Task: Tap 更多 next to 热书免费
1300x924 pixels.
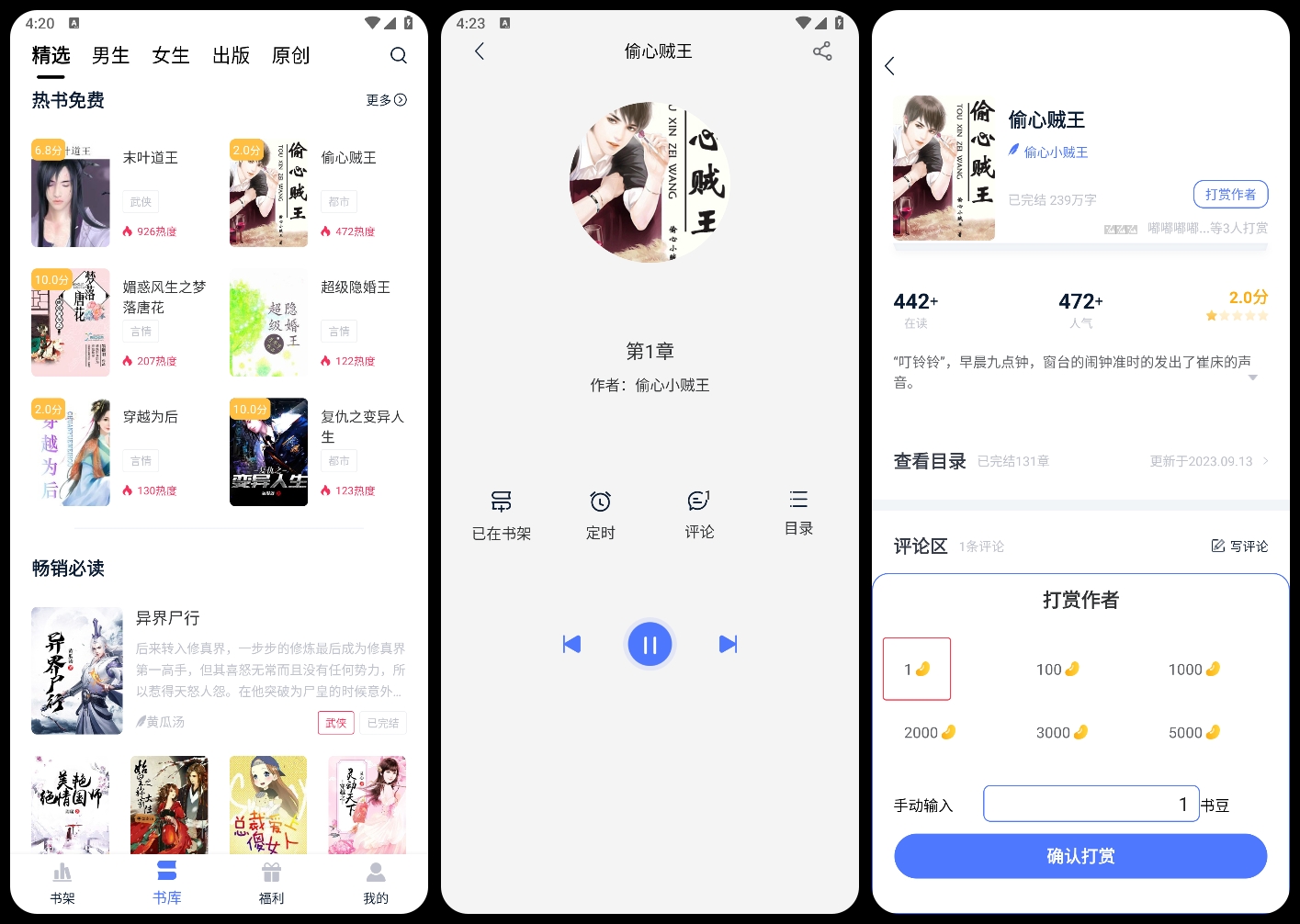Action: point(386,100)
